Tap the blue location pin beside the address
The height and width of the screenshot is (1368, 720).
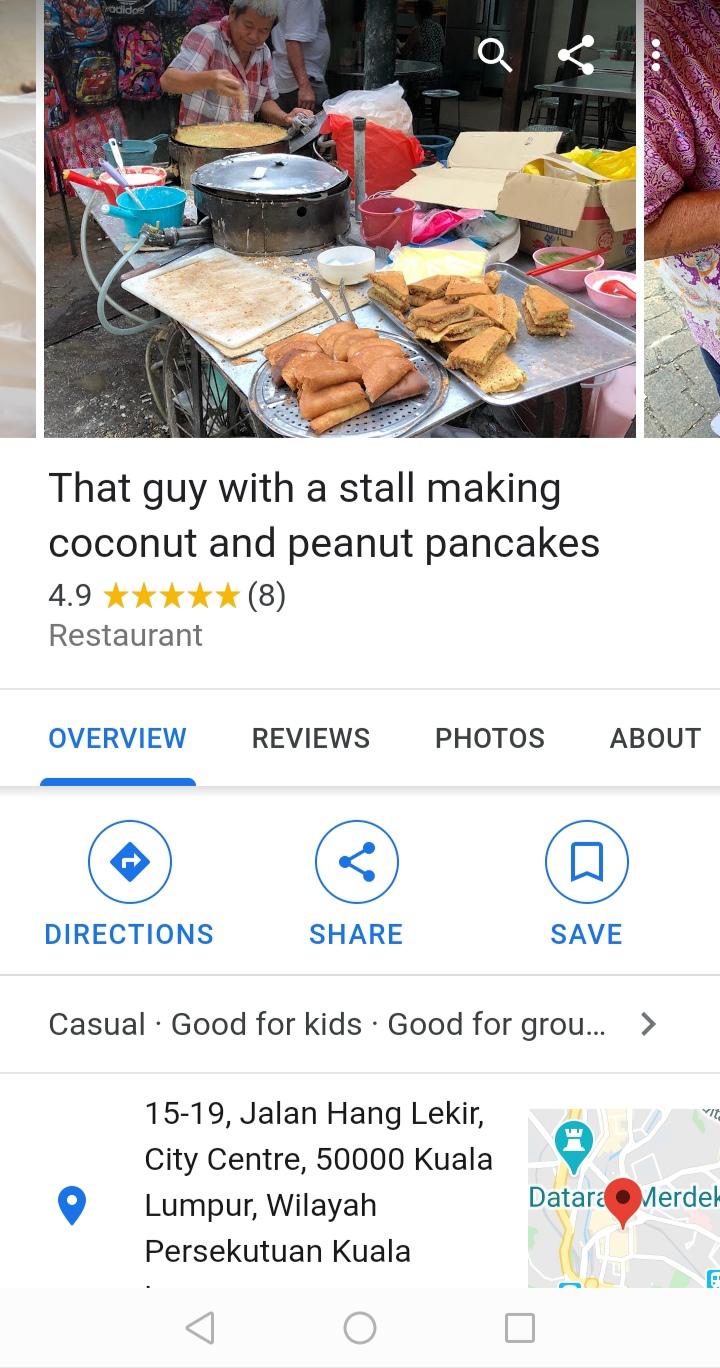71,1206
